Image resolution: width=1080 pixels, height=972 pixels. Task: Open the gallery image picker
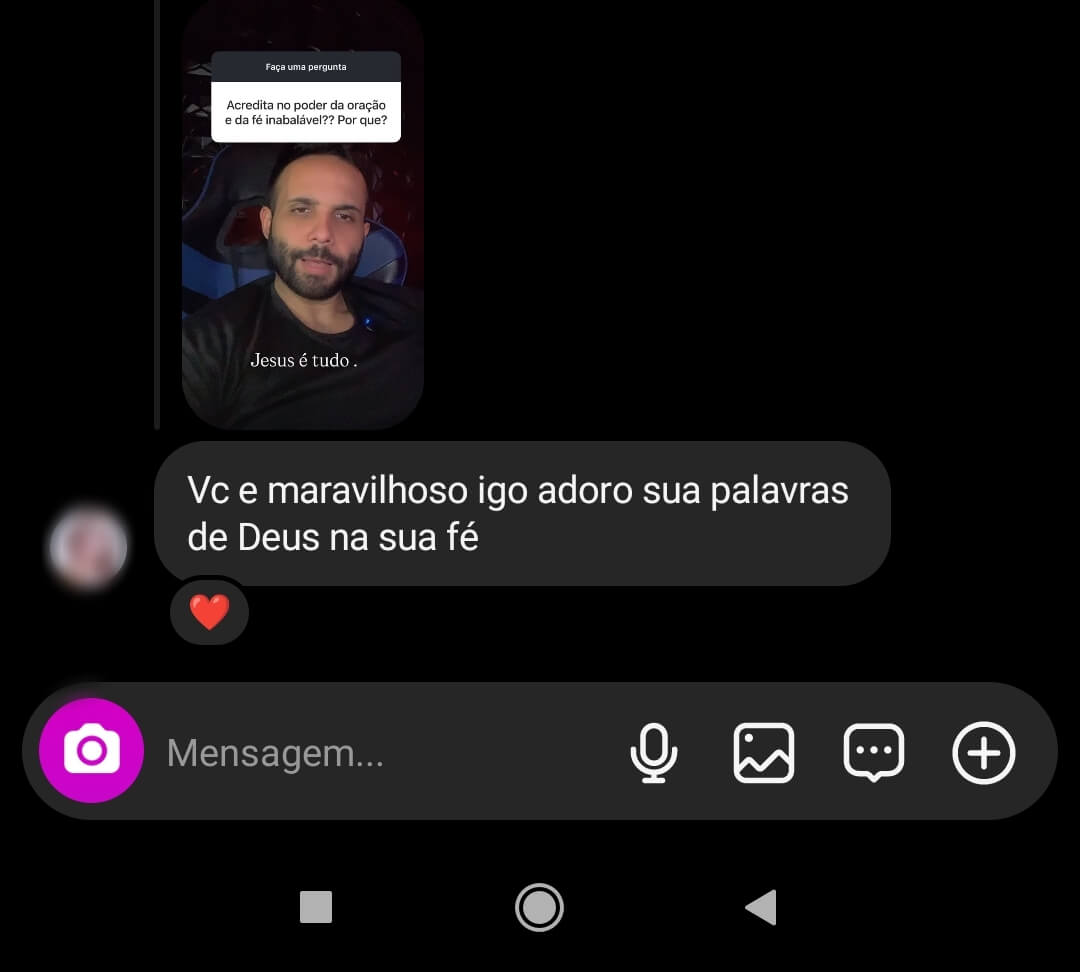764,753
